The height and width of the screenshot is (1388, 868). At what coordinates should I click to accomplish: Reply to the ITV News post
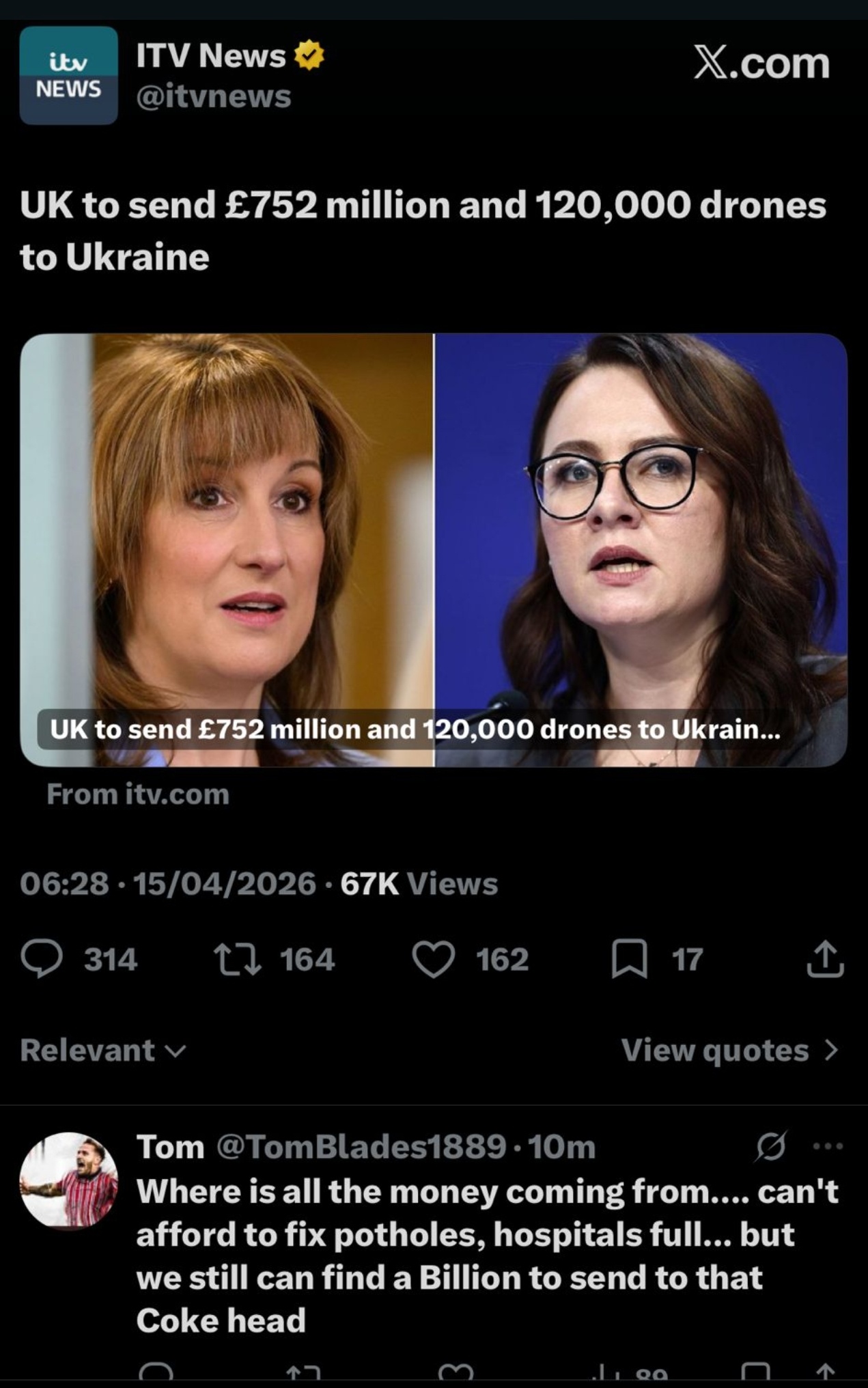click(42, 959)
